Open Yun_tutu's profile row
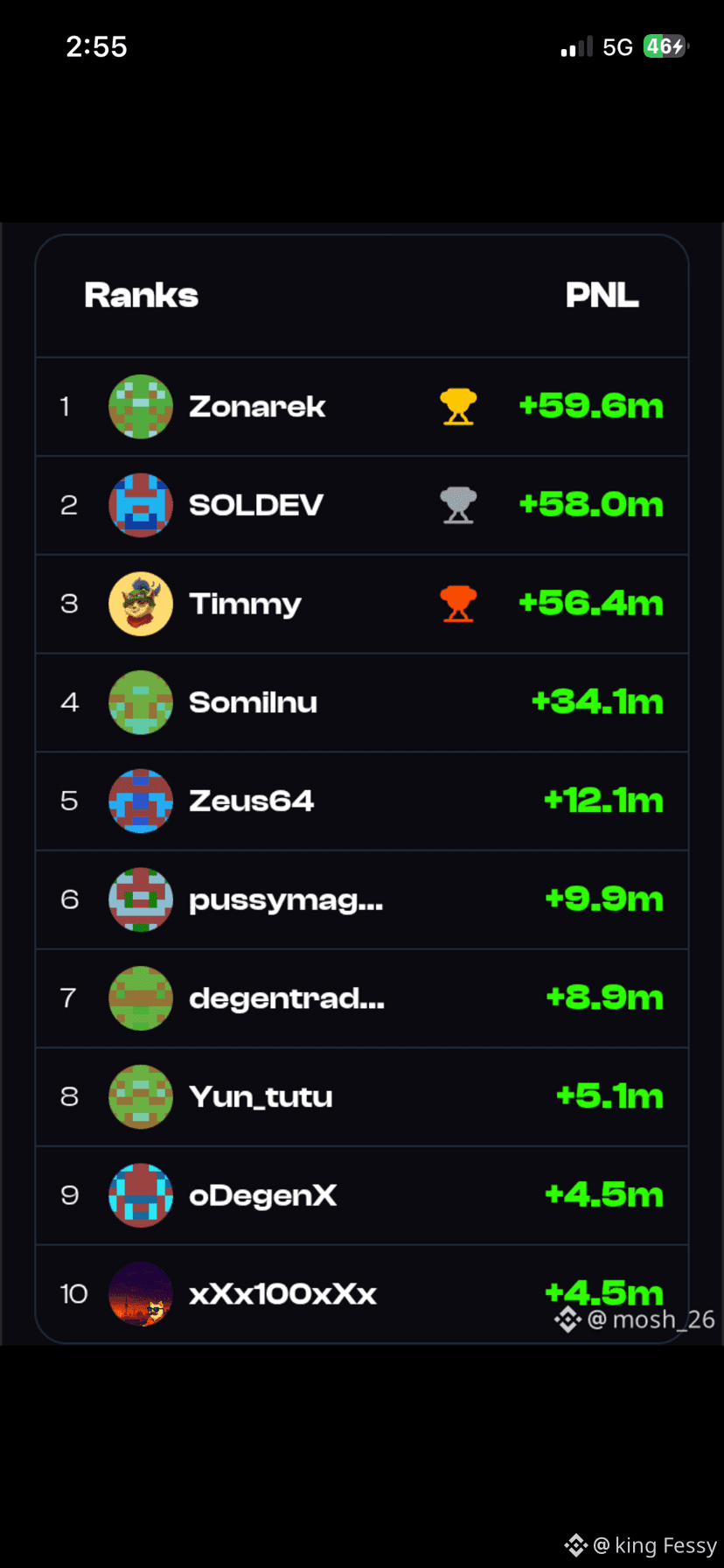Image resolution: width=724 pixels, height=1568 pixels. point(261,1096)
